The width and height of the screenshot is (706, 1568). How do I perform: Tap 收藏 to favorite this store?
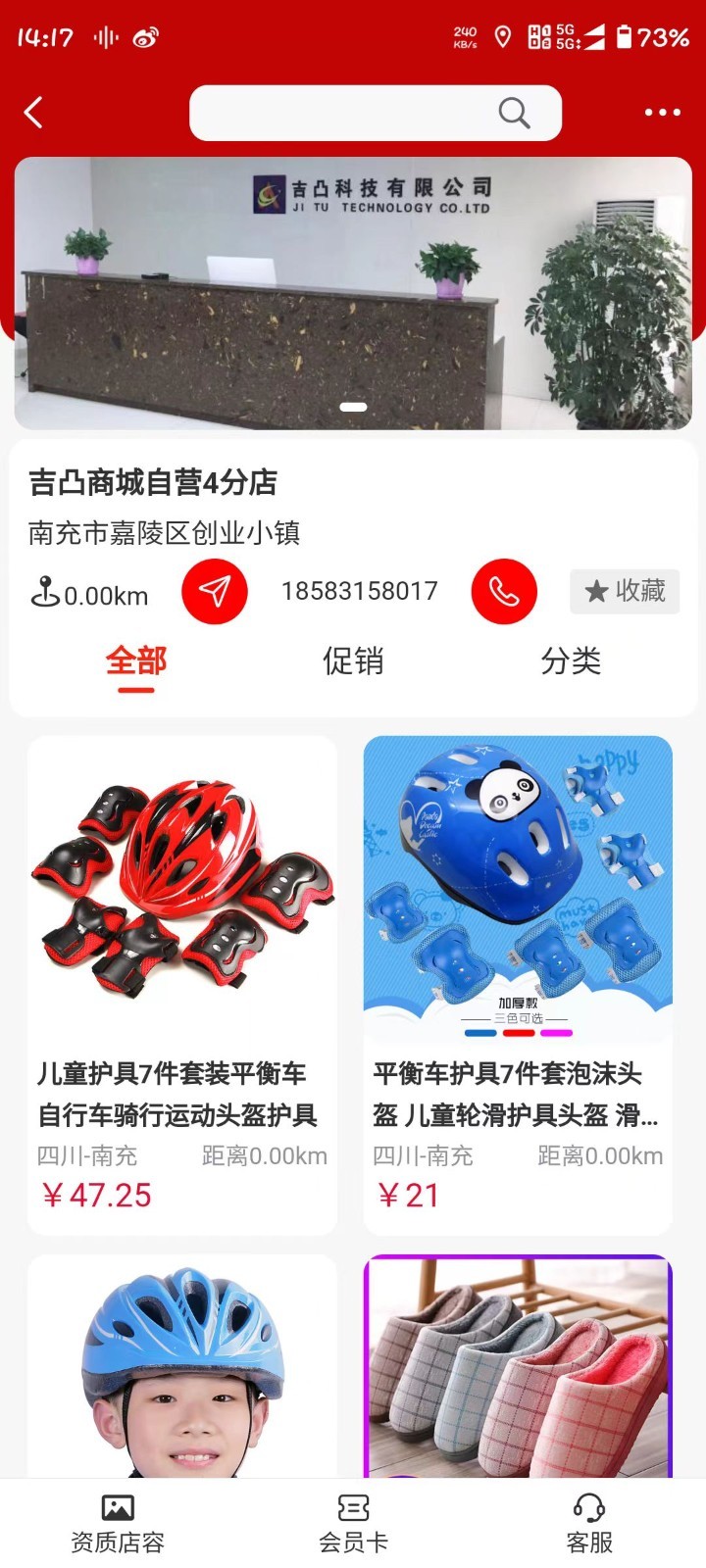point(625,591)
